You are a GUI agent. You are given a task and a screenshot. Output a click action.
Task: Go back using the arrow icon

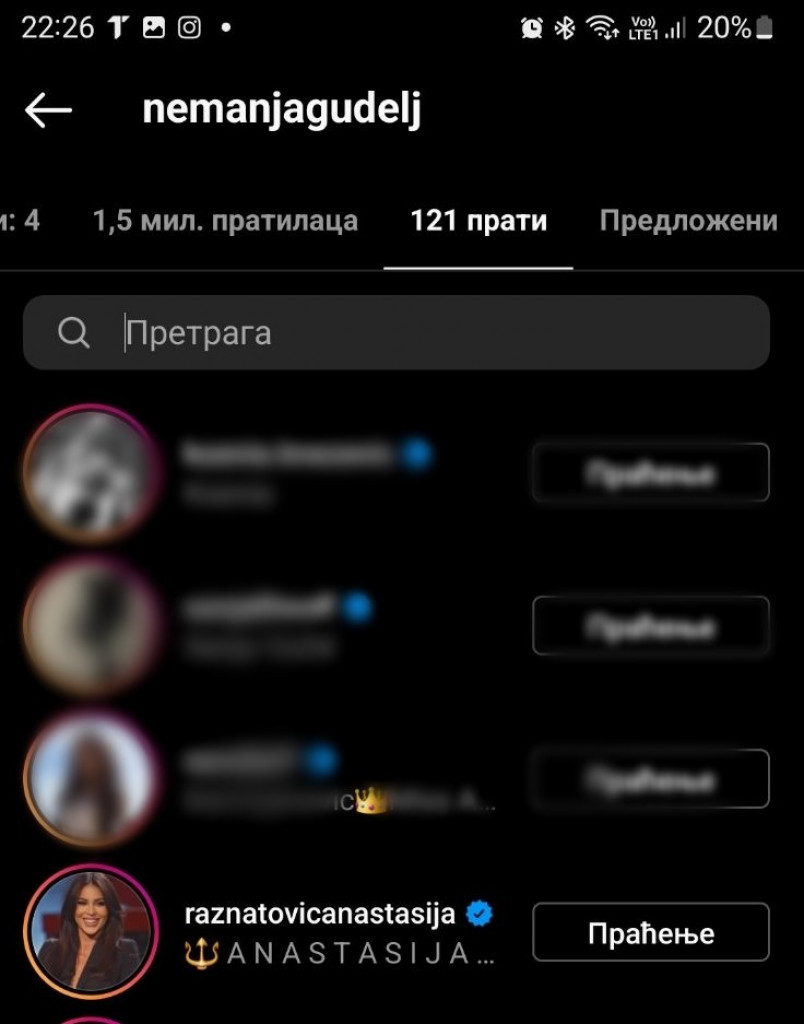pyautogui.click(x=48, y=110)
